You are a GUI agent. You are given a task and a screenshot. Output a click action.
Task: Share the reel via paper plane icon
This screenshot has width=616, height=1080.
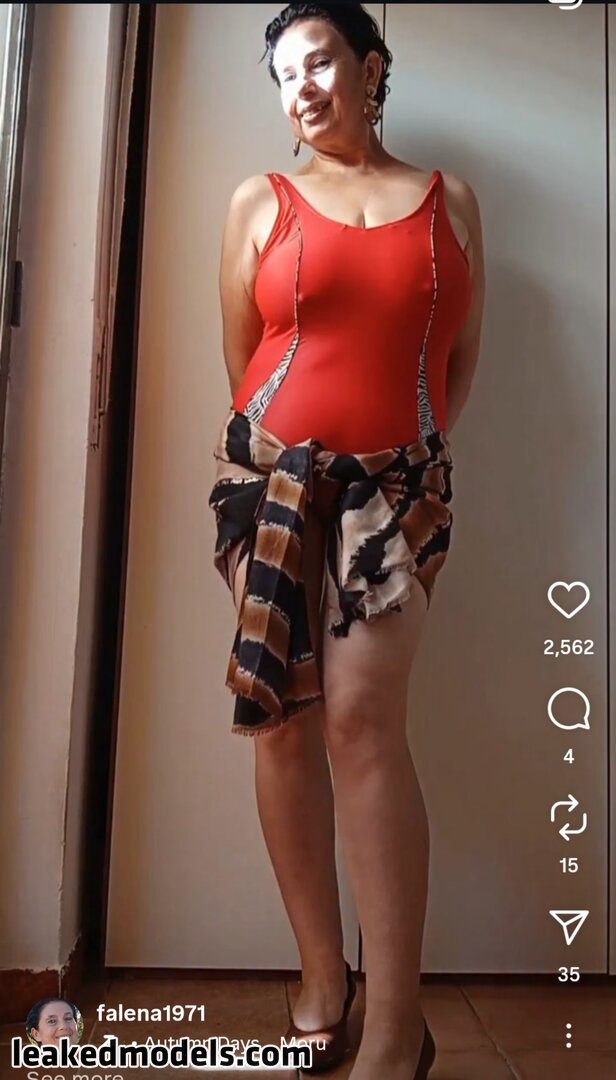click(568, 926)
